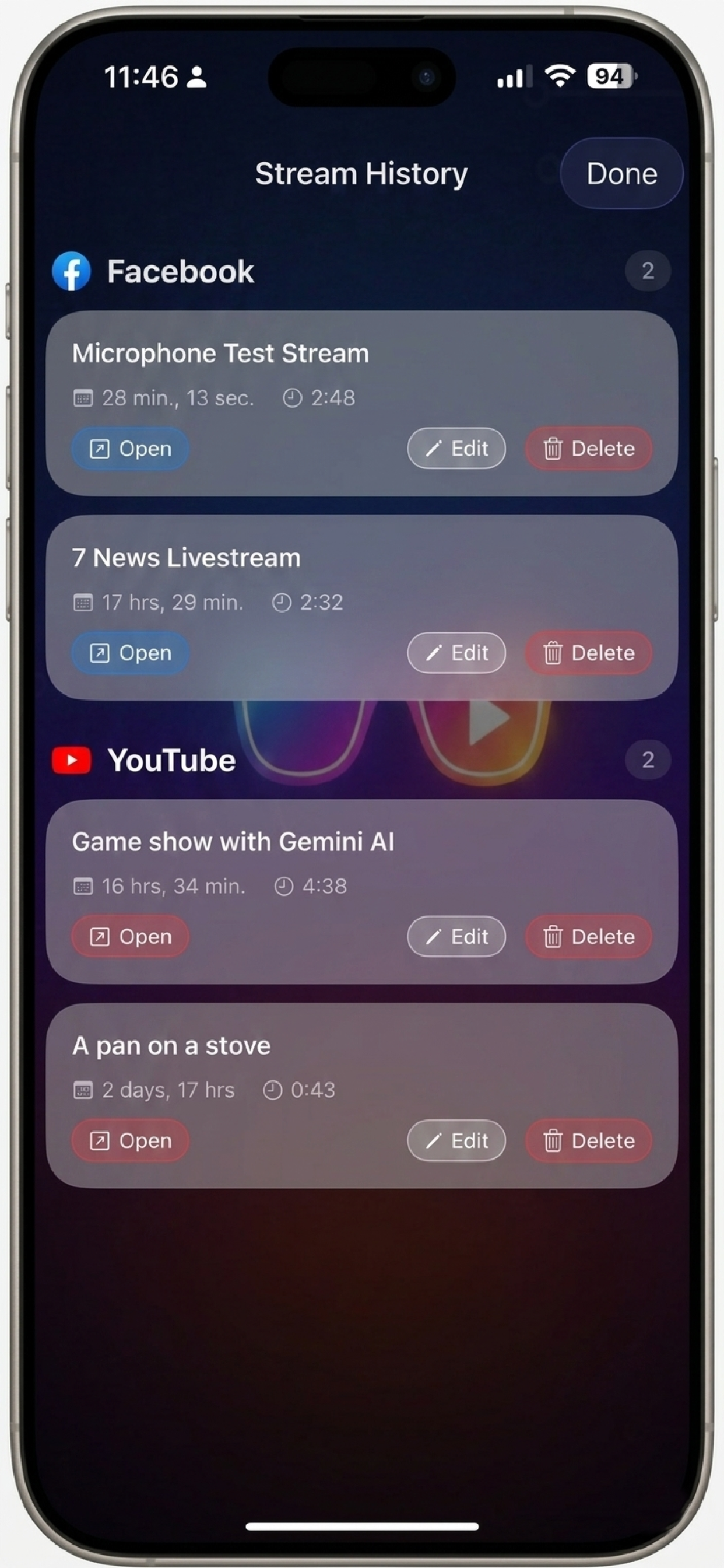Viewport: 724px width, 1568px height.
Task: Delete the 7 News Livestream entry
Action: [588, 653]
